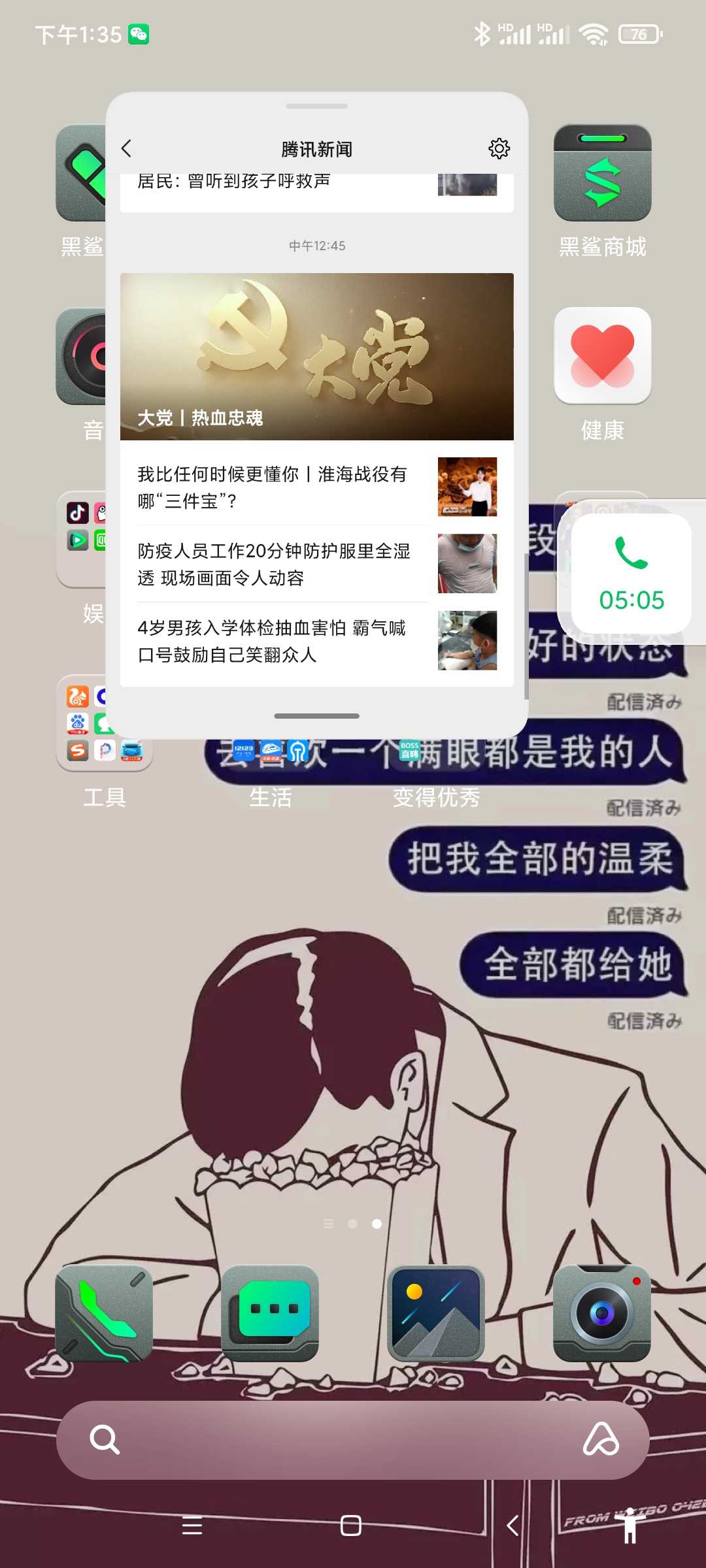Launch the Camera app in dock
706x1568 pixels.
602,1313
